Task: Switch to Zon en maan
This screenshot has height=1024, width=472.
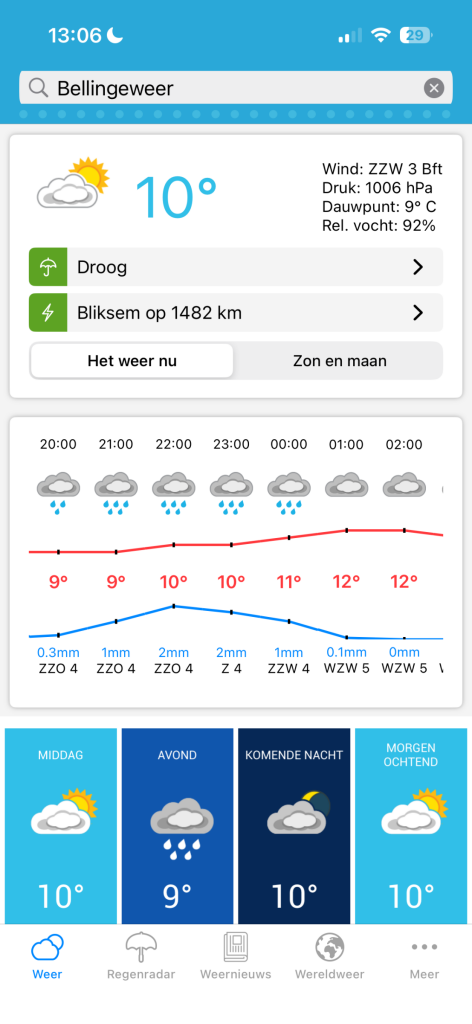Action: coord(339,360)
